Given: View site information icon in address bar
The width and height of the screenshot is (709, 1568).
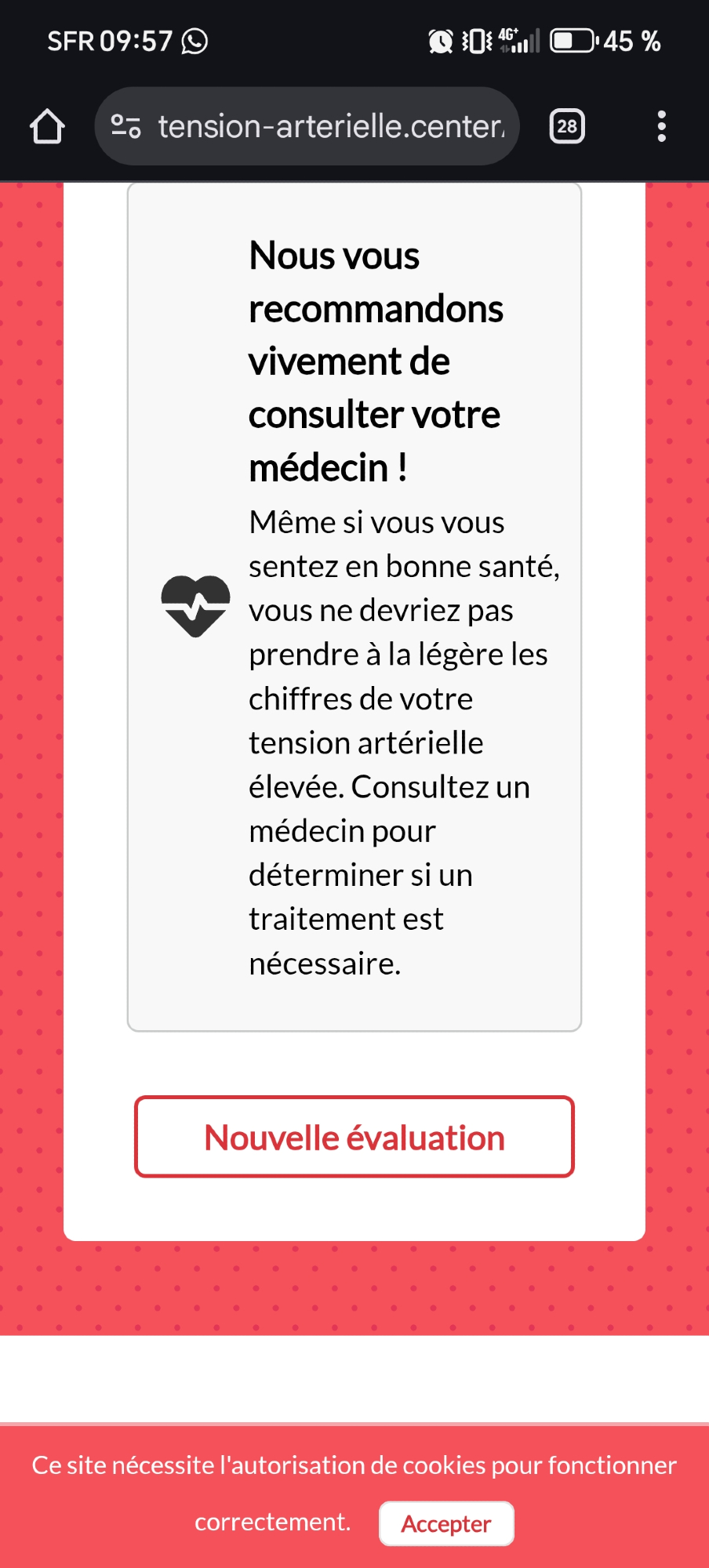Looking at the screenshot, I should 125,126.
